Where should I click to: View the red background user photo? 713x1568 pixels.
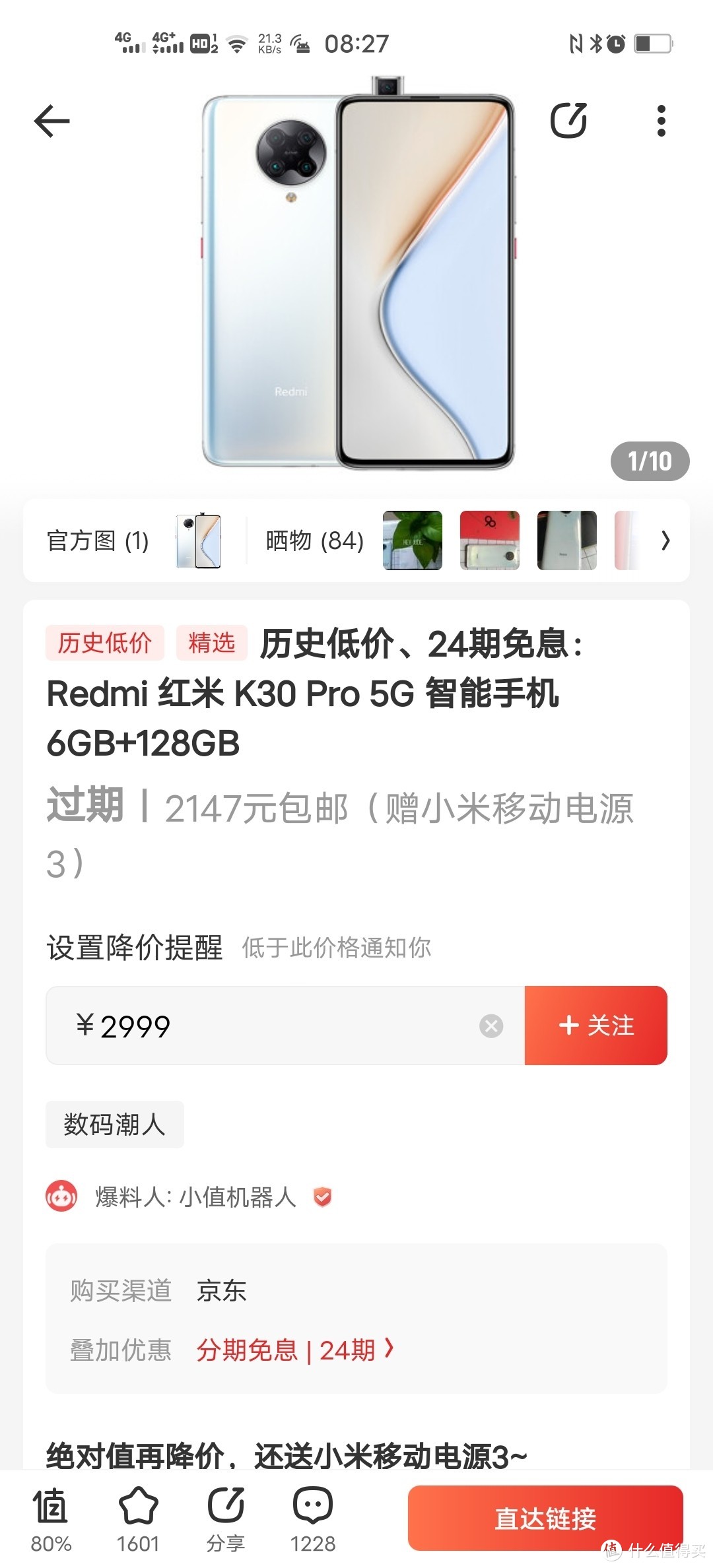(490, 540)
